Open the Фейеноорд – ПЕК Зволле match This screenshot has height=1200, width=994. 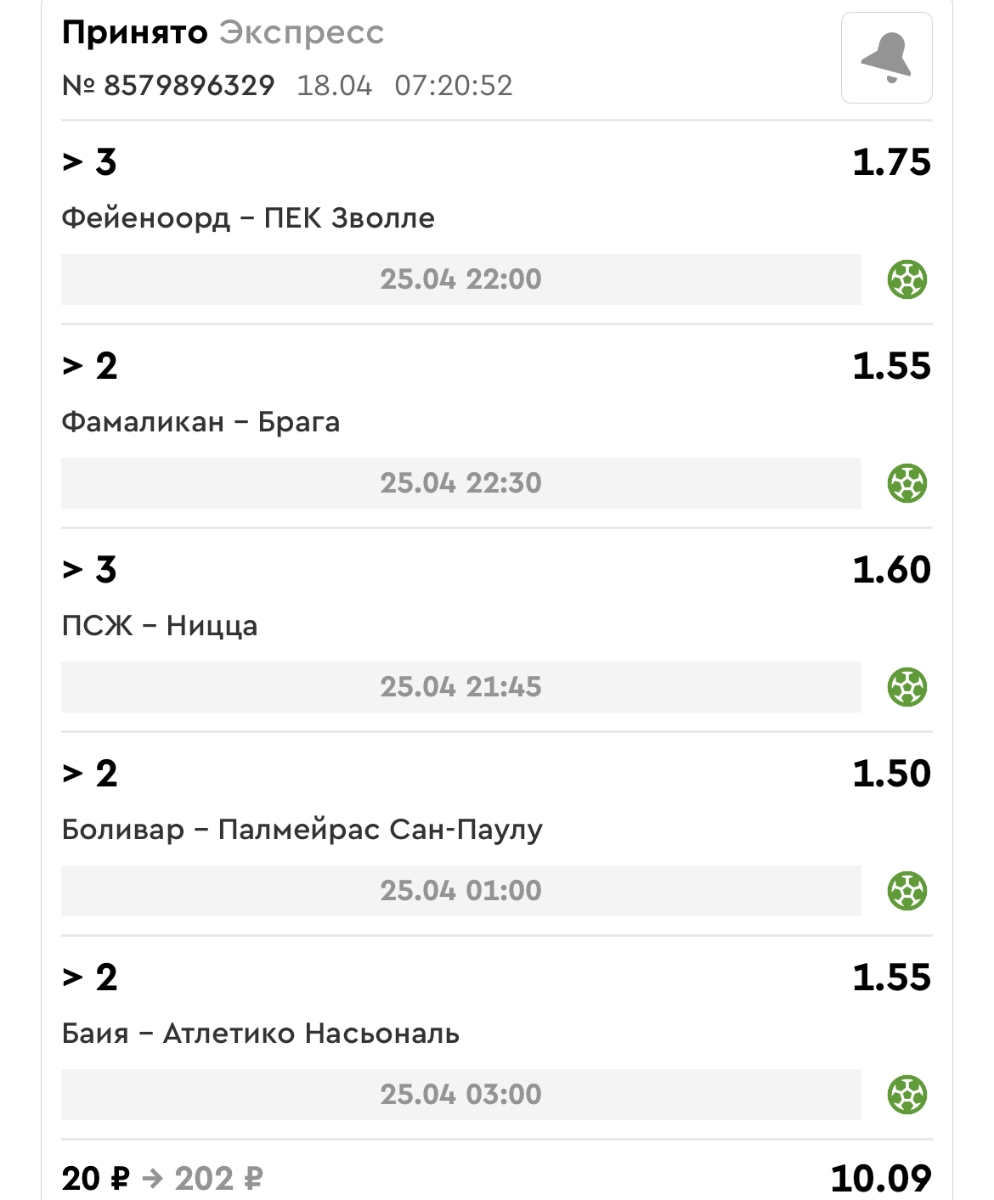click(x=248, y=218)
